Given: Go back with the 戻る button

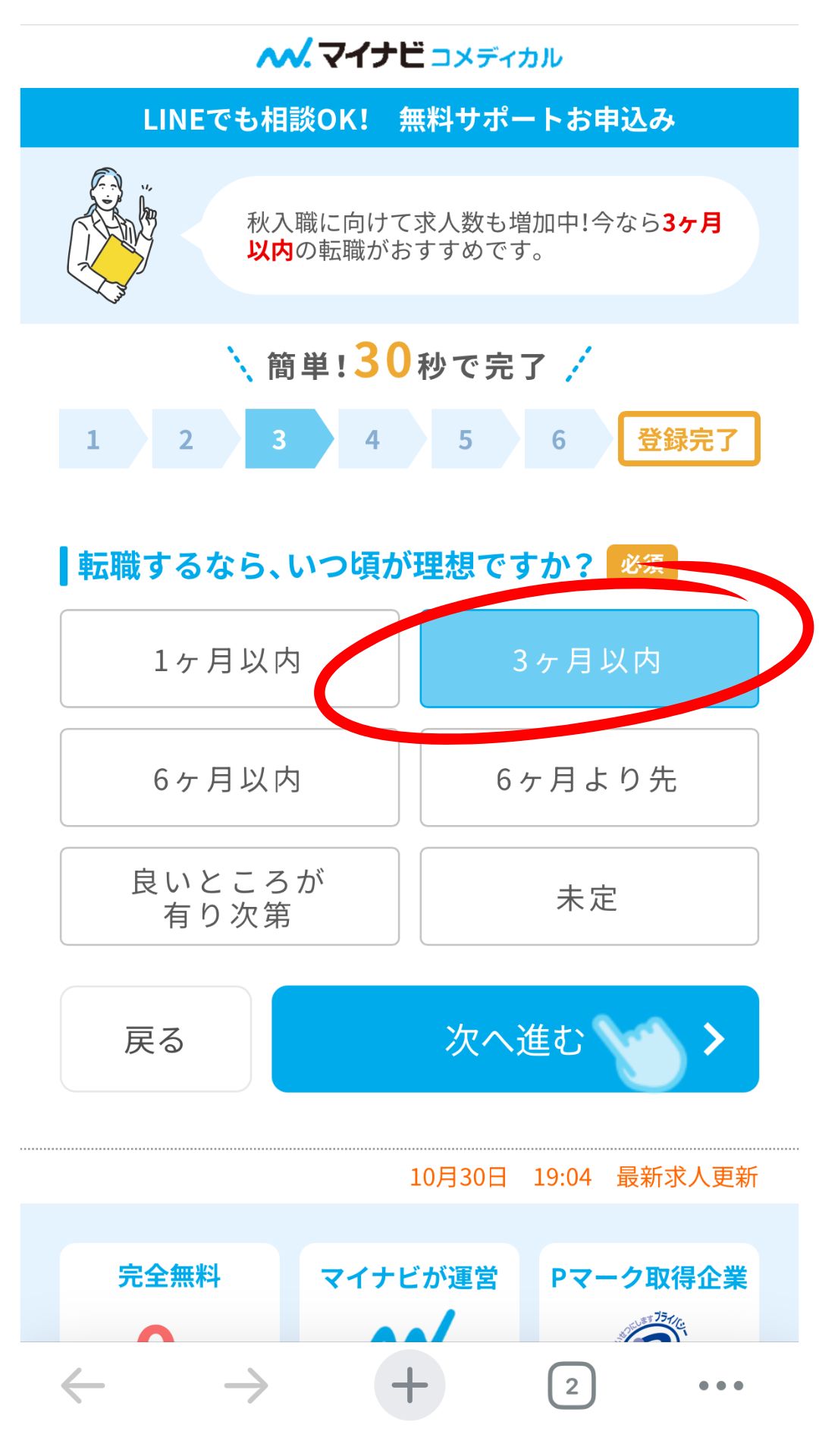Looking at the screenshot, I should (x=155, y=1038).
